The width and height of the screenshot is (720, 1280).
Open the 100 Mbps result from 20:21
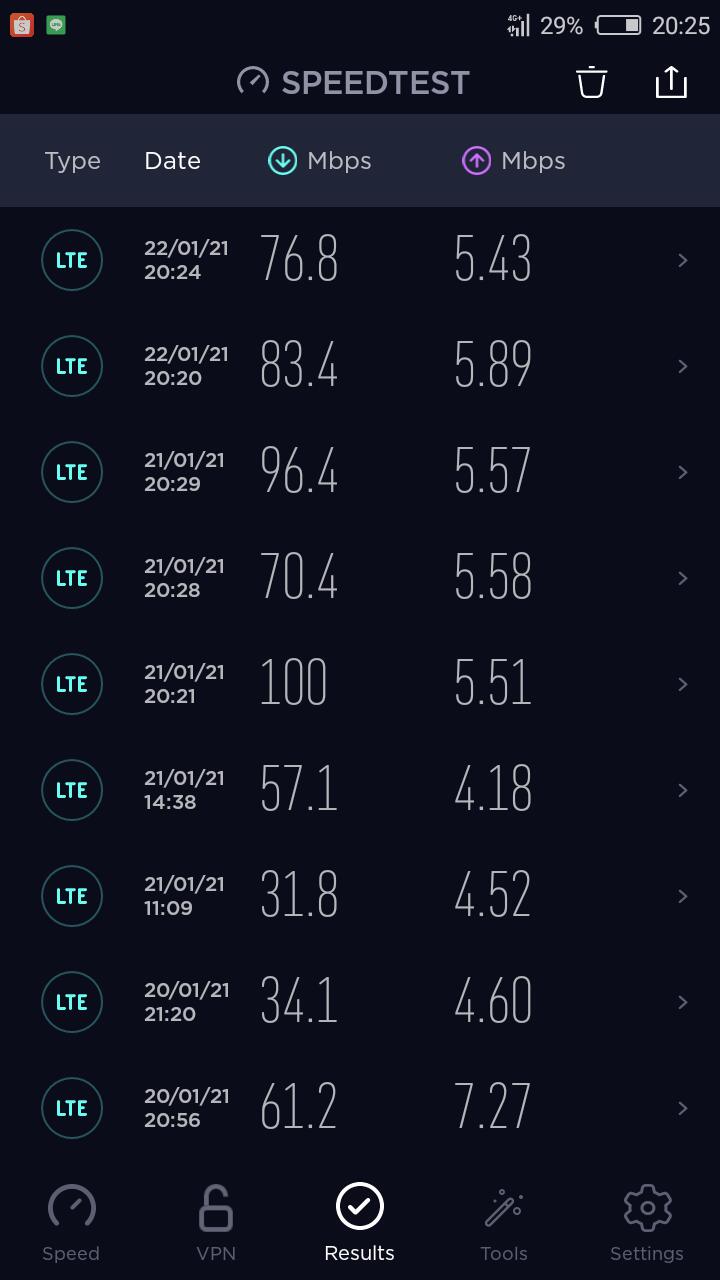(x=360, y=684)
